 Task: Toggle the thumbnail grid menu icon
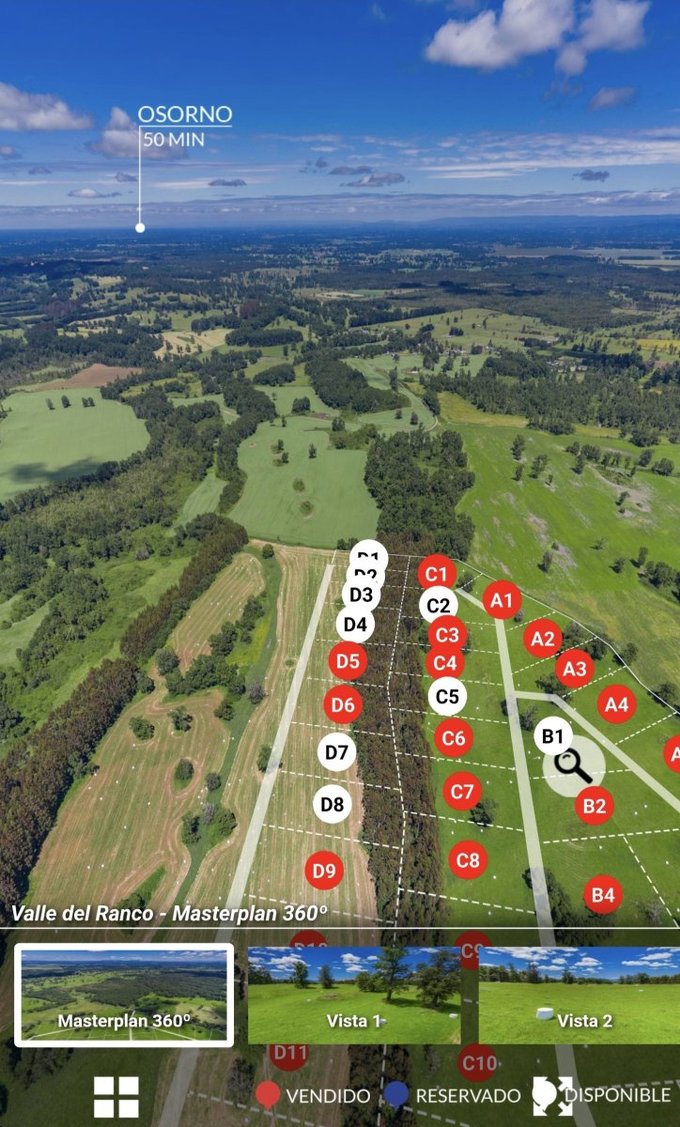pos(116,1096)
